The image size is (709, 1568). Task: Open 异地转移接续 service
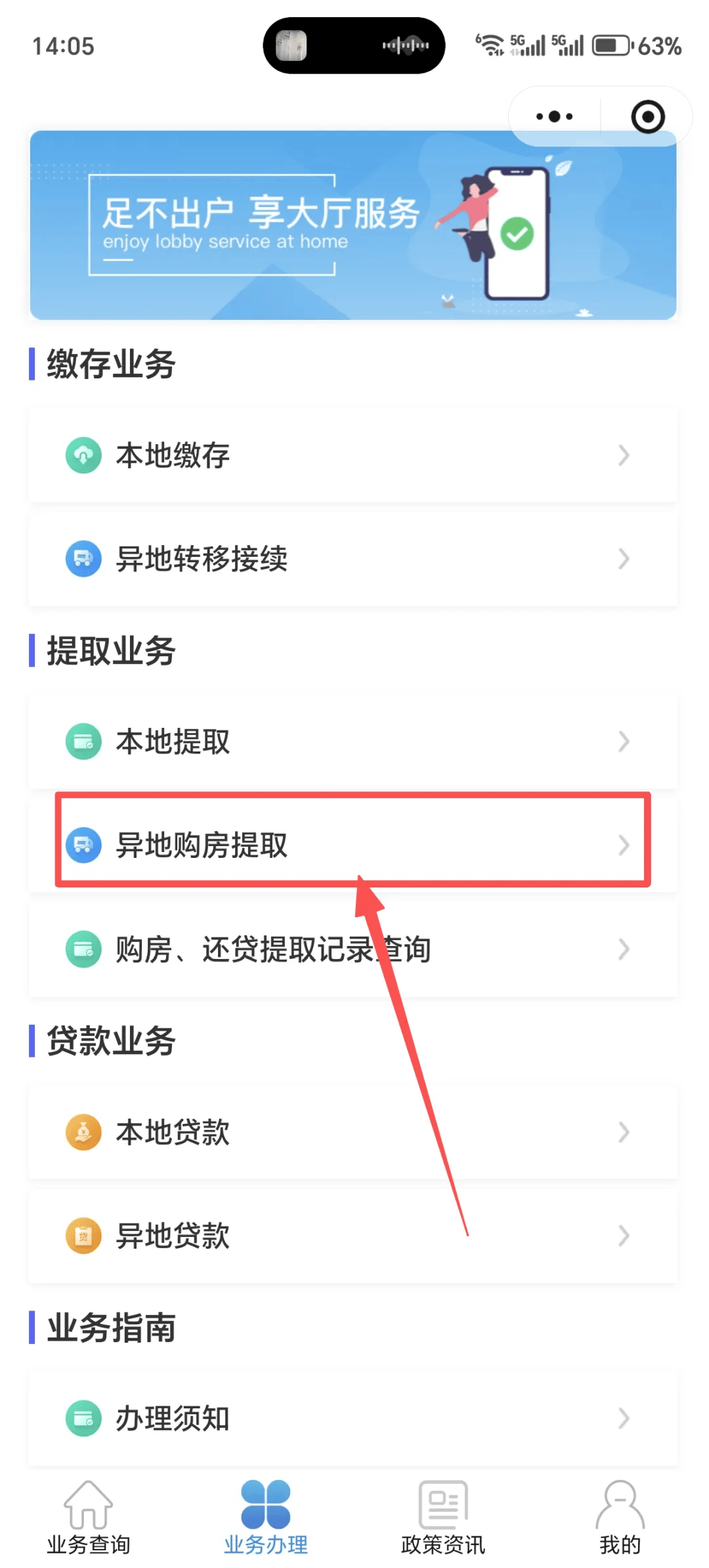(353, 559)
